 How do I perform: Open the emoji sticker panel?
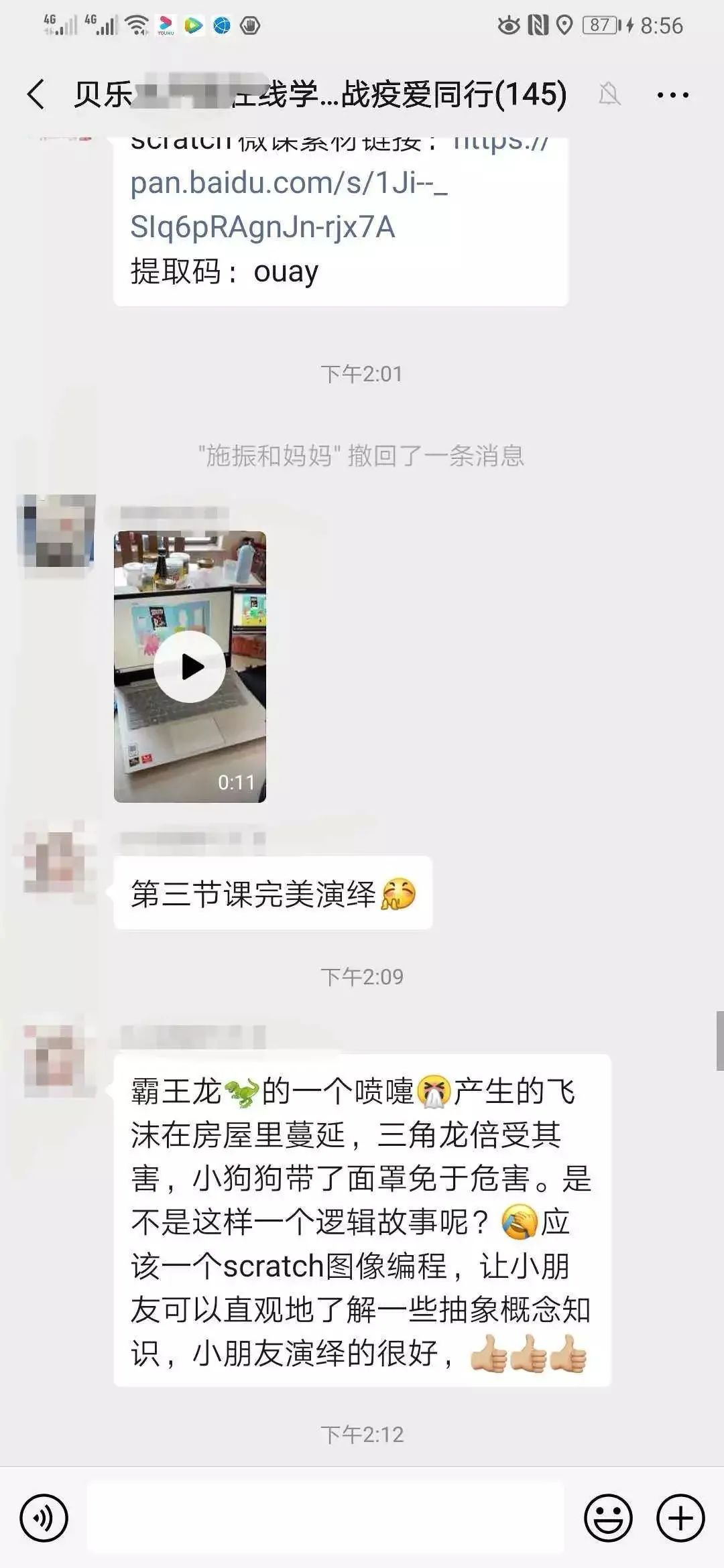point(608,1517)
